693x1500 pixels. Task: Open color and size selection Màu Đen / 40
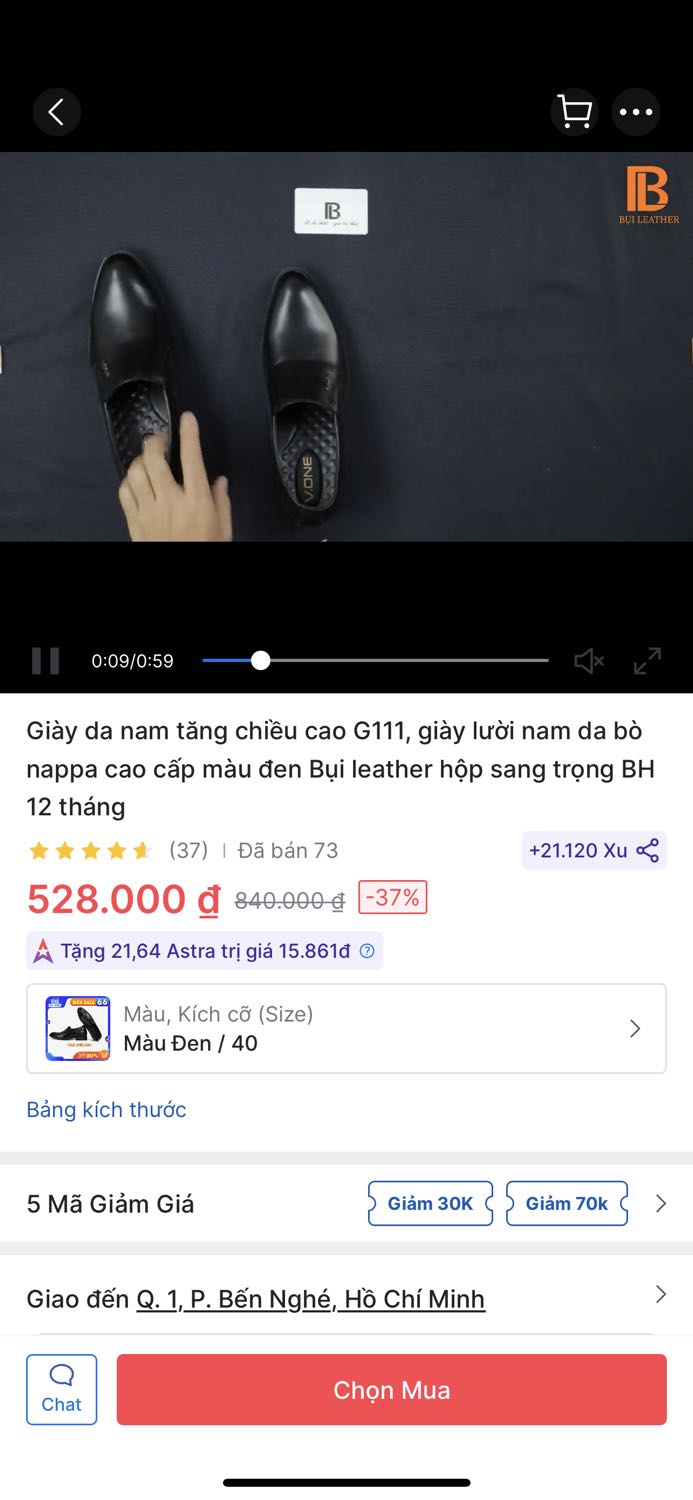tap(346, 1029)
